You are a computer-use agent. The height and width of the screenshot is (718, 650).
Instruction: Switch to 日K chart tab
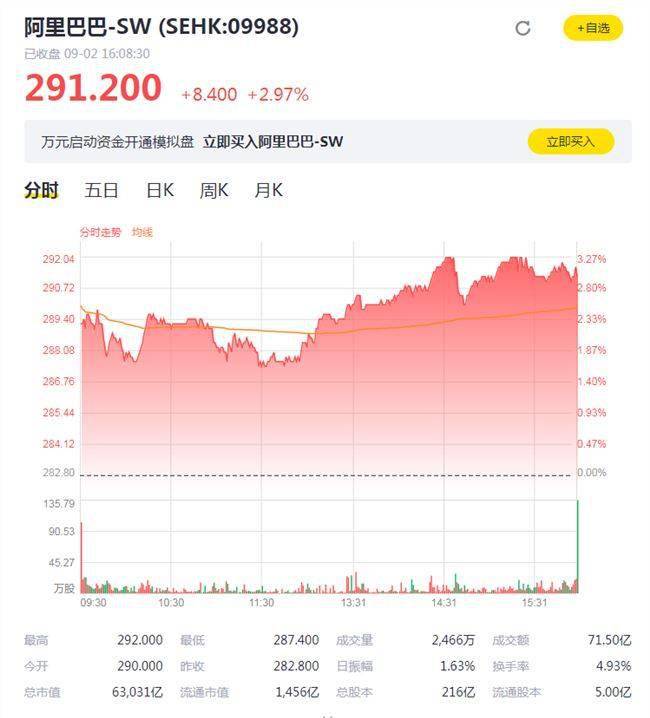tap(160, 190)
